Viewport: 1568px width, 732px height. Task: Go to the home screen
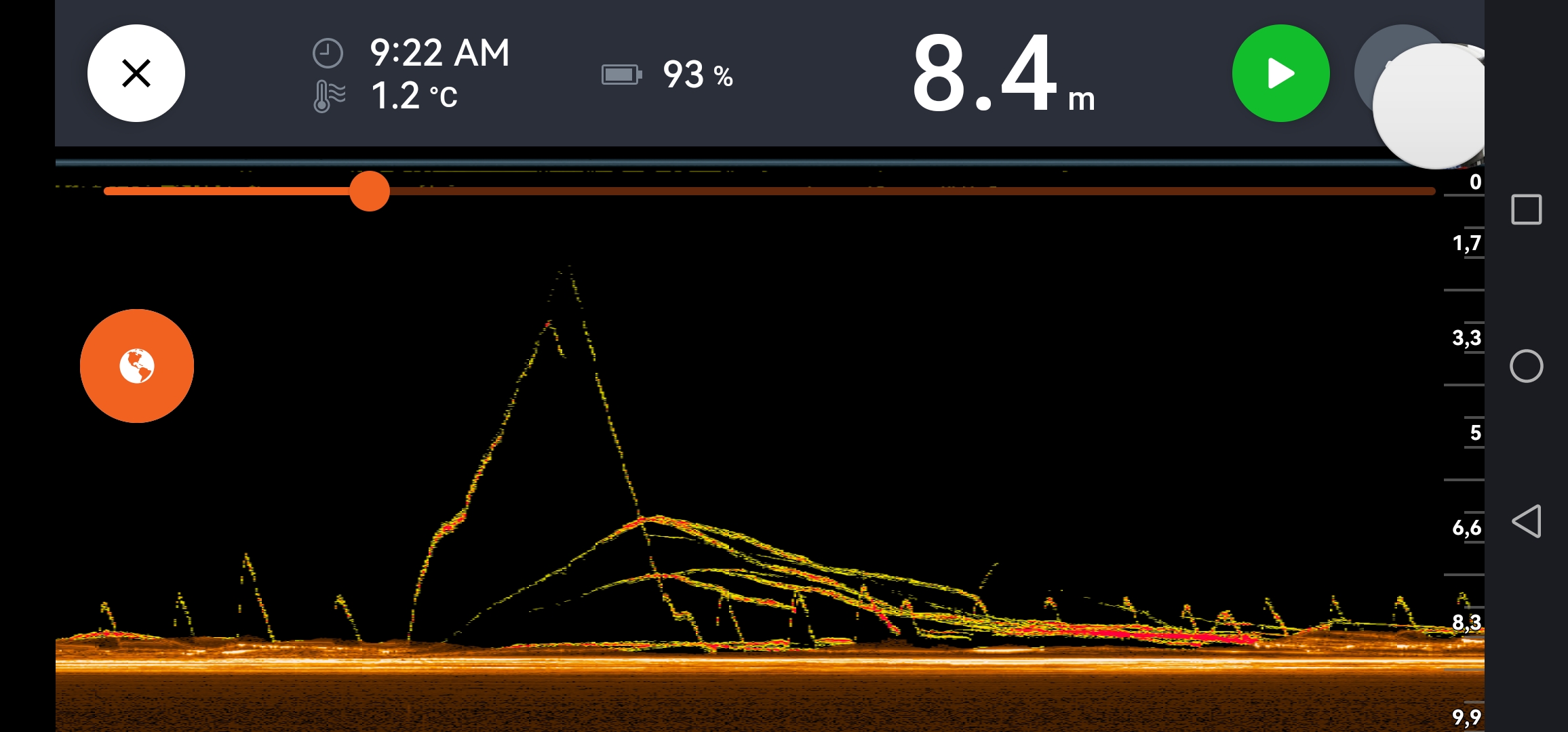click(x=1526, y=366)
